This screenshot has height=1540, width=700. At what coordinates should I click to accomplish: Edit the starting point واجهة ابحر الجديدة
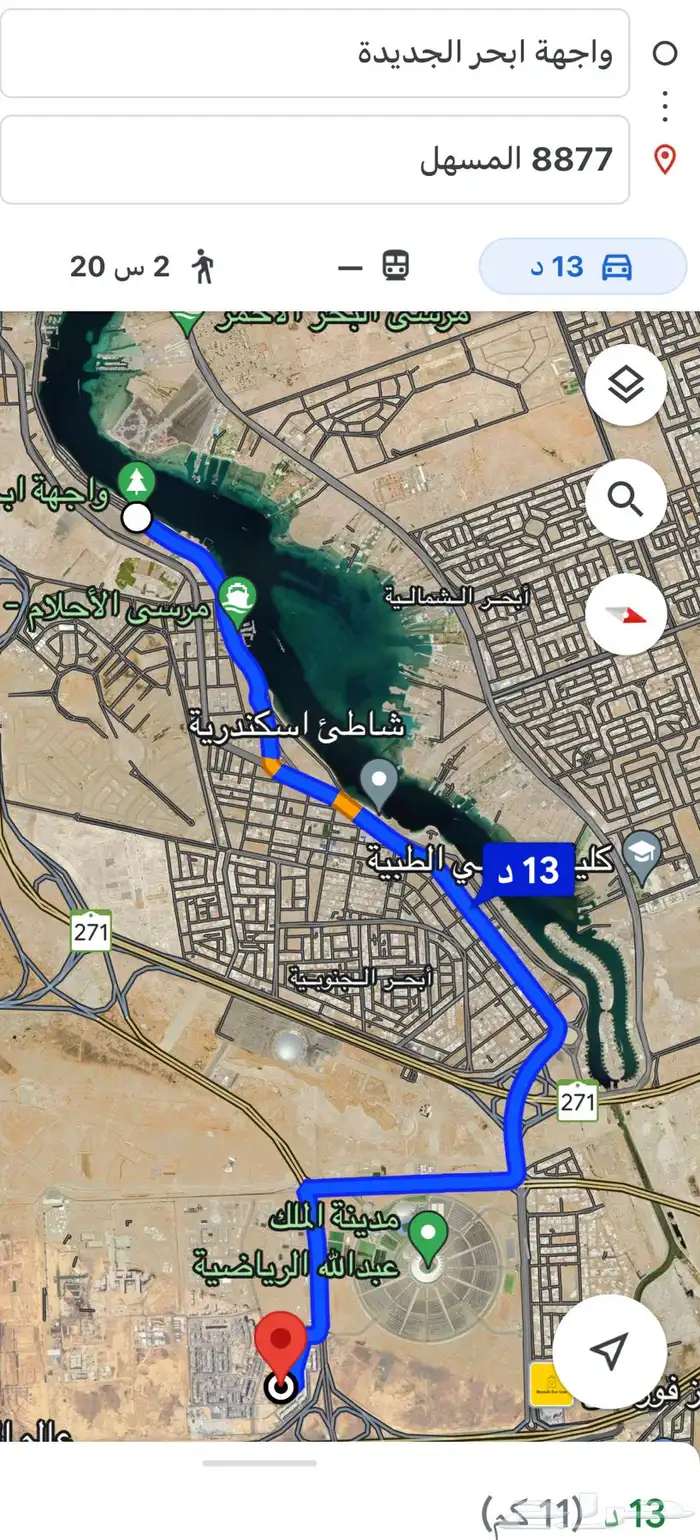[x=315, y=53]
